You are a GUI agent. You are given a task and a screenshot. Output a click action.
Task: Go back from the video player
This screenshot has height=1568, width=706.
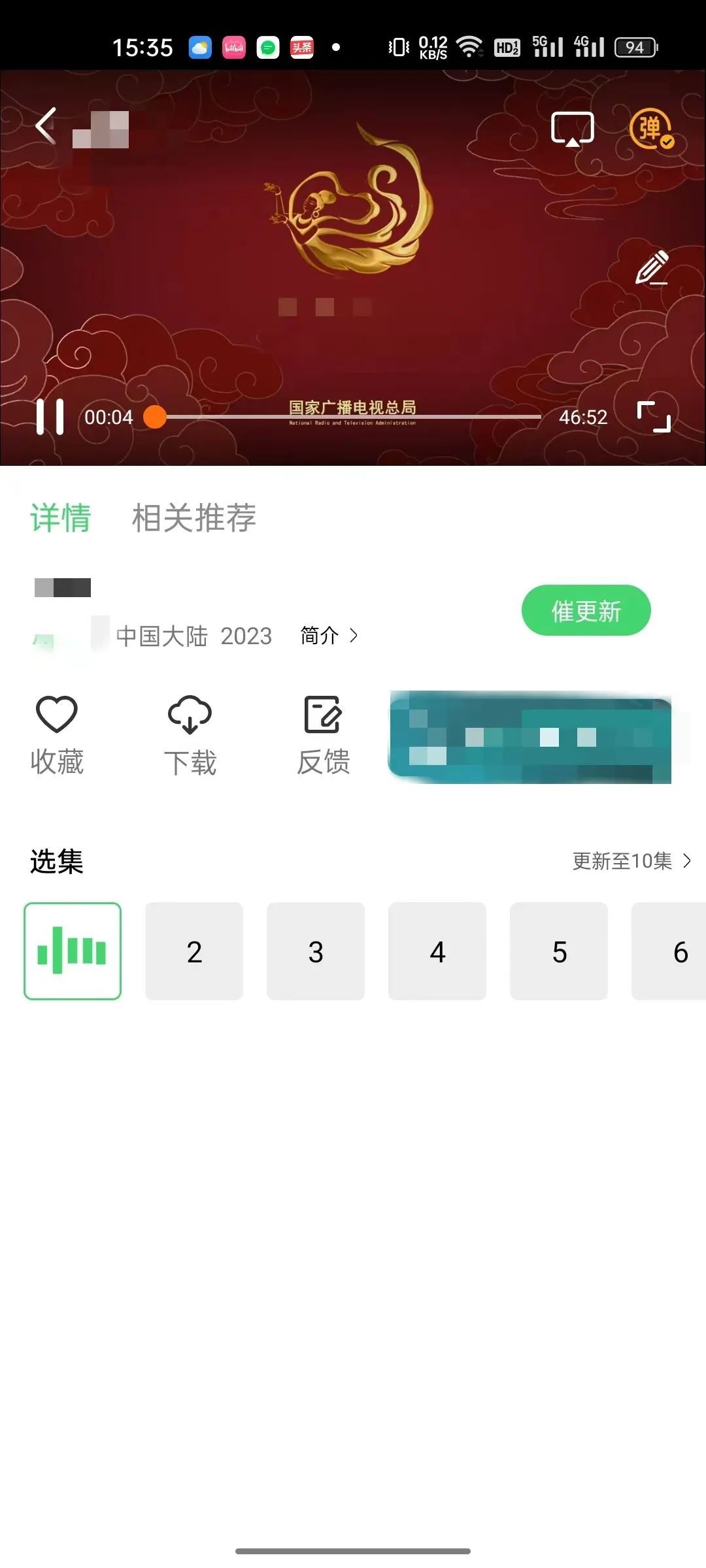(x=46, y=125)
